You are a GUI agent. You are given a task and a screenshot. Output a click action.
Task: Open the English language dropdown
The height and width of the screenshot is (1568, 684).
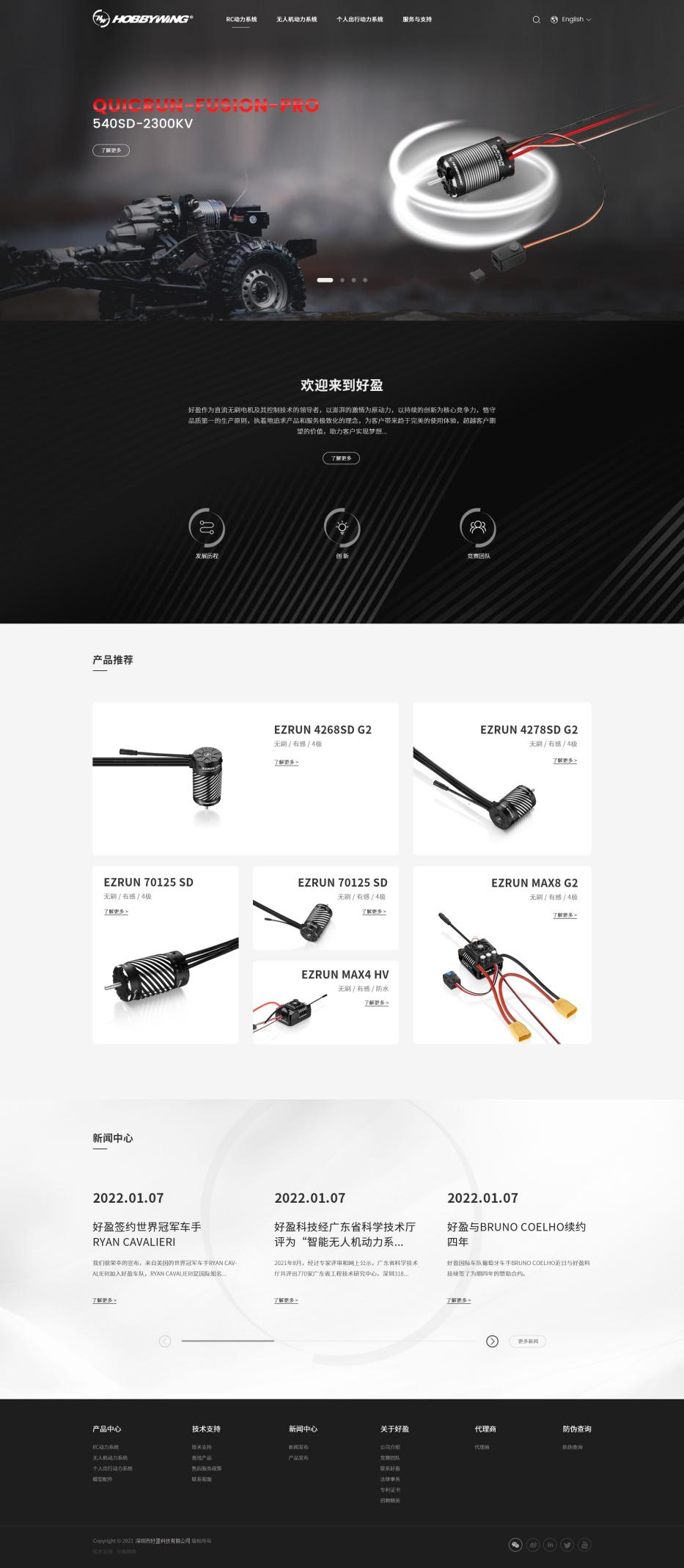coord(571,20)
